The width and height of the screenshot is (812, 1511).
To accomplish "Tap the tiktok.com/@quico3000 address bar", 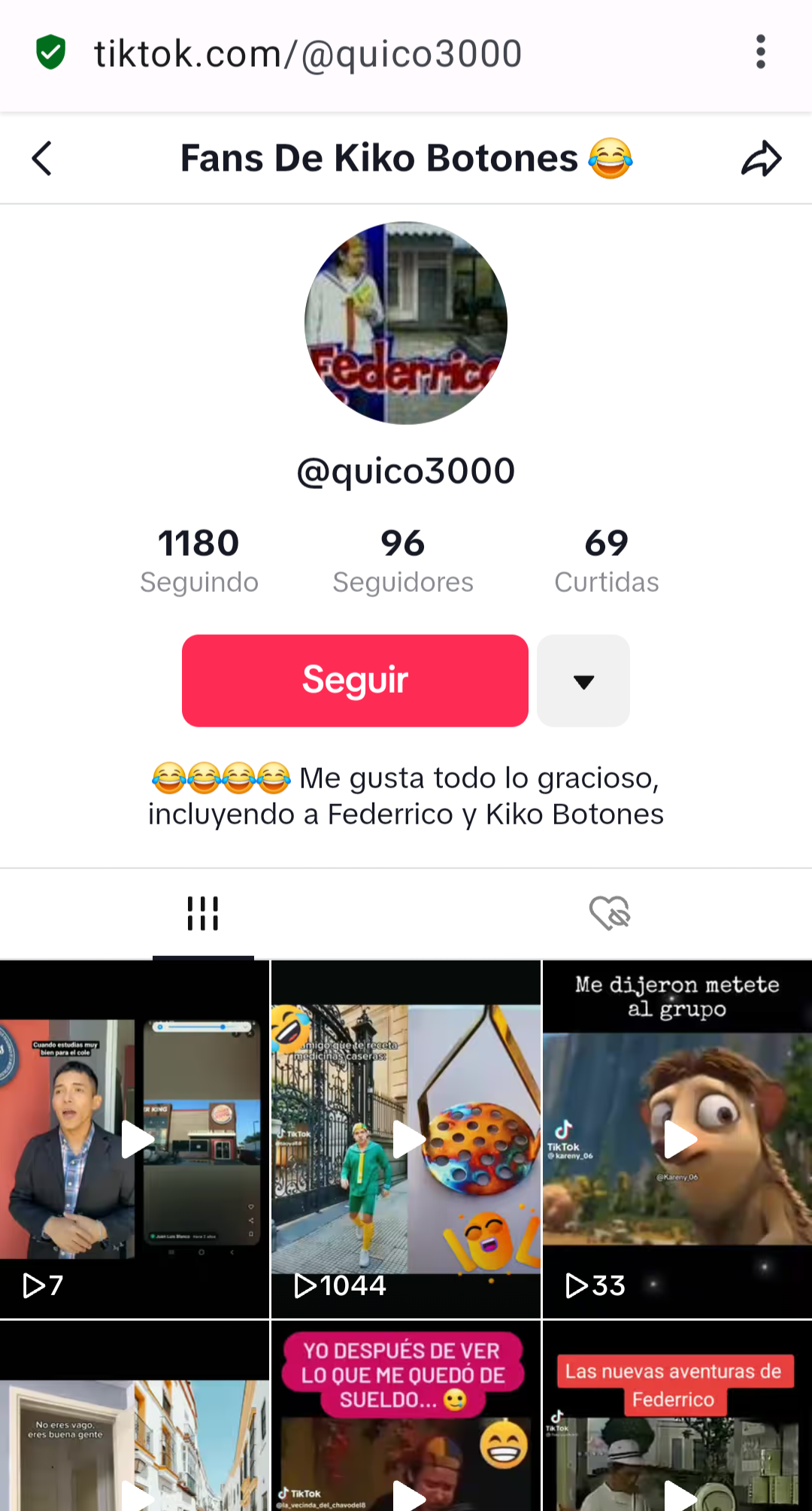I will click(x=308, y=54).
